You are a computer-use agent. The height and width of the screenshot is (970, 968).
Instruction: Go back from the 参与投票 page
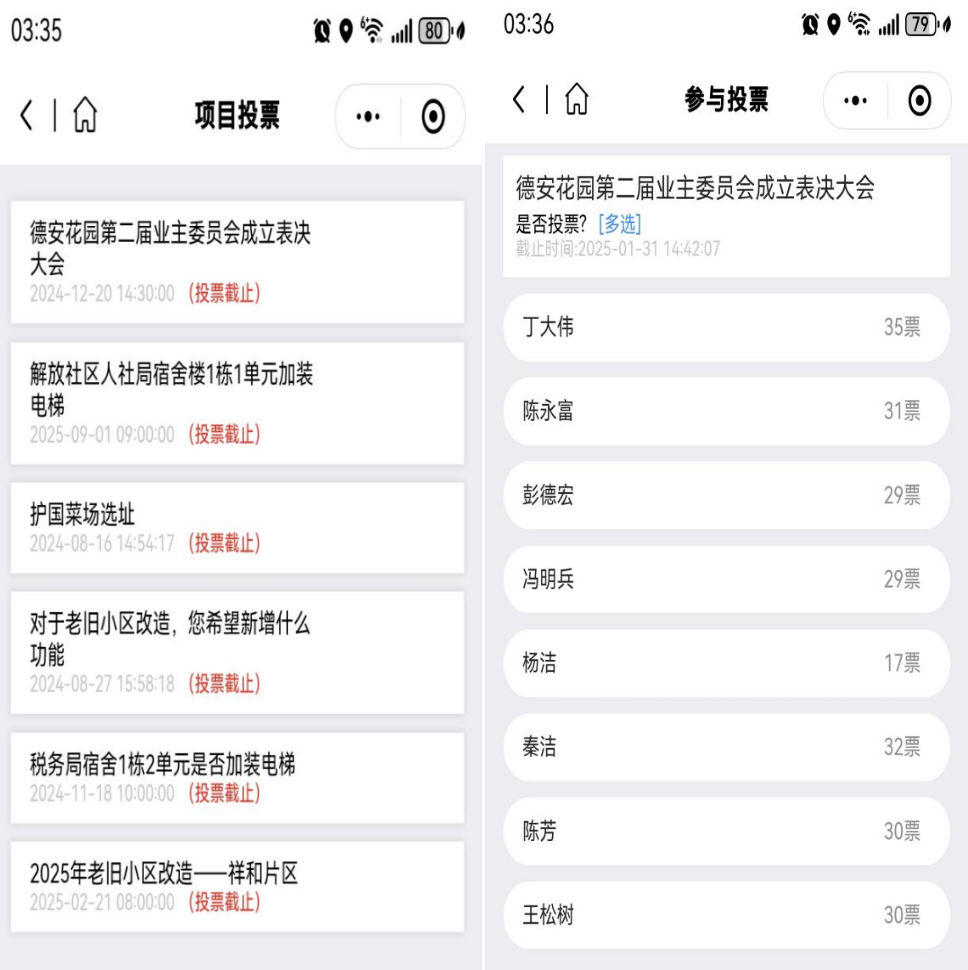517,99
